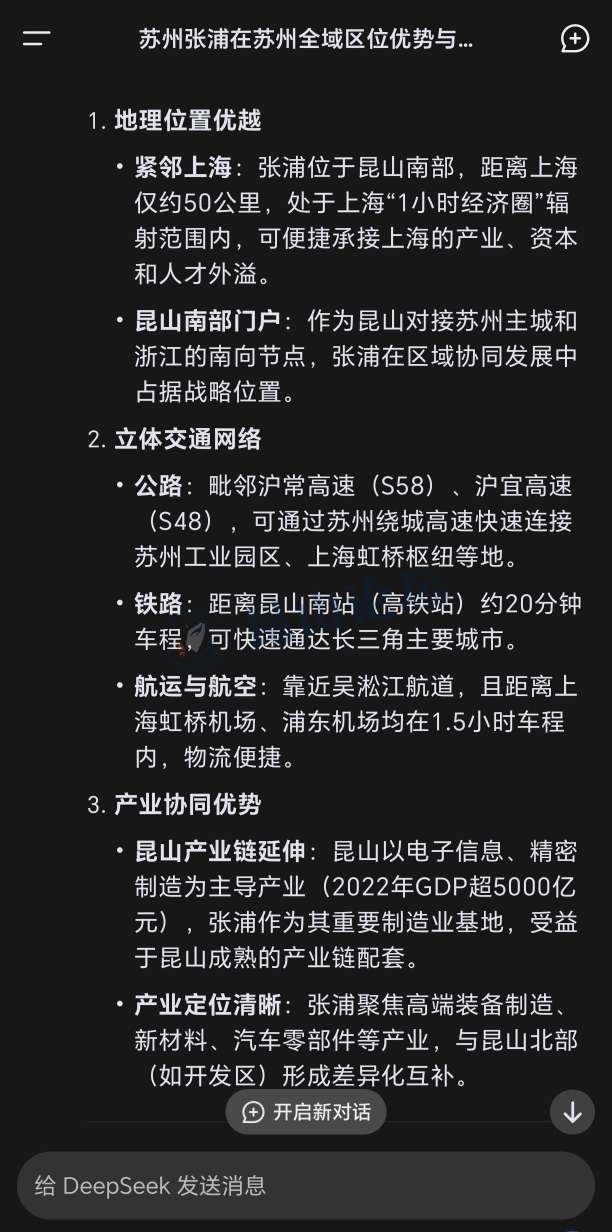Start a new chat from top bar
Screen dimensions: 612x1232
click(x=574, y=39)
